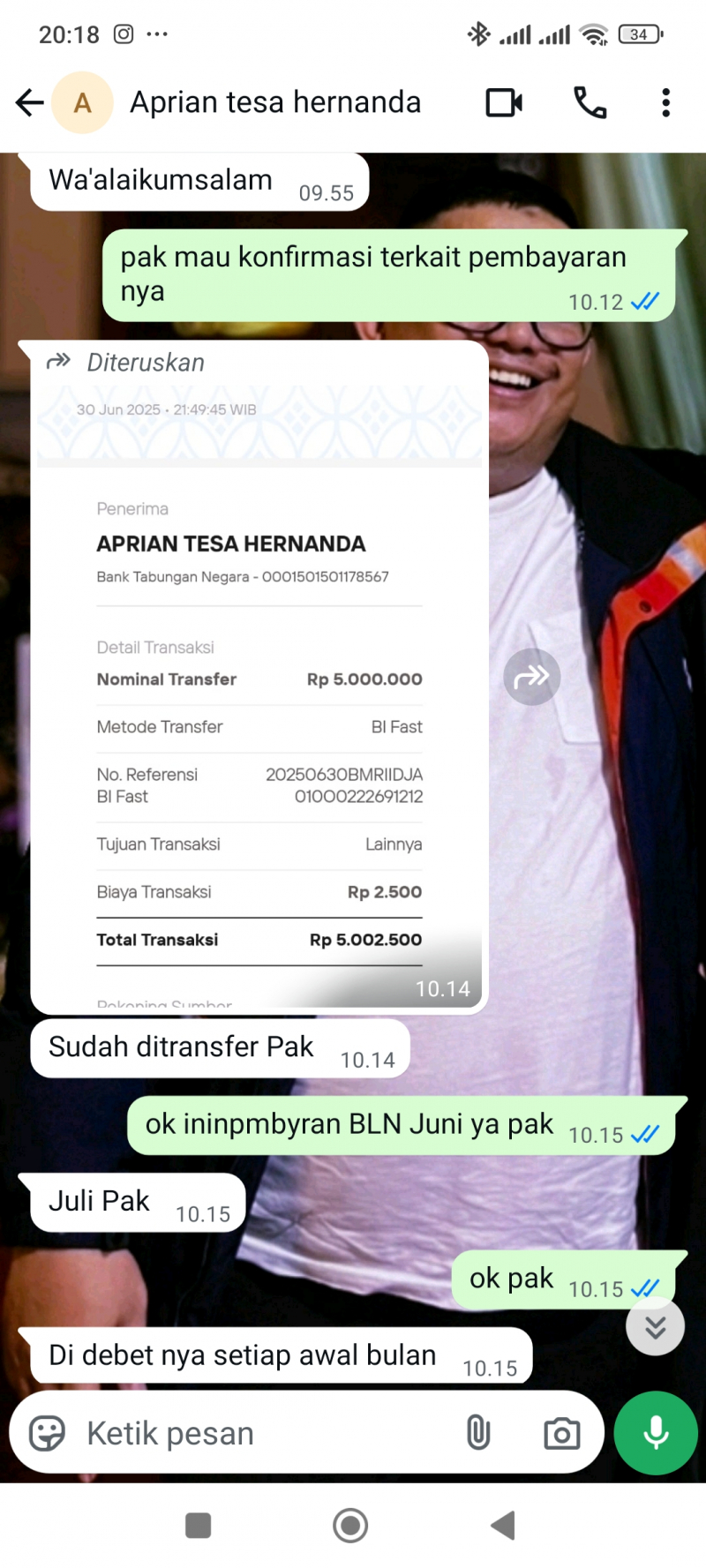Tap the system home button
This screenshot has height=1568, width=706.
[350, 1525]
